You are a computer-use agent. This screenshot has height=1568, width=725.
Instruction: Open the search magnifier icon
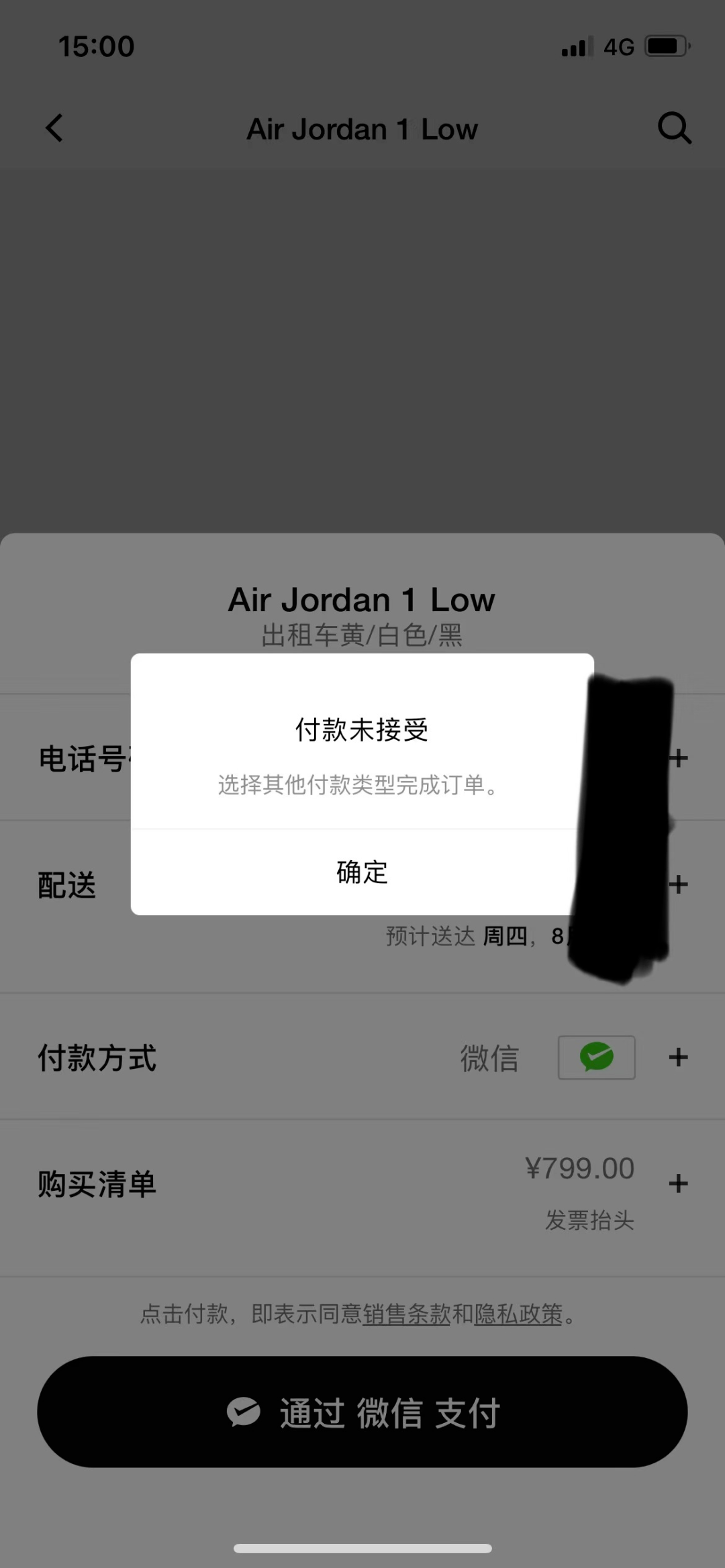click(x=674, y=128)
